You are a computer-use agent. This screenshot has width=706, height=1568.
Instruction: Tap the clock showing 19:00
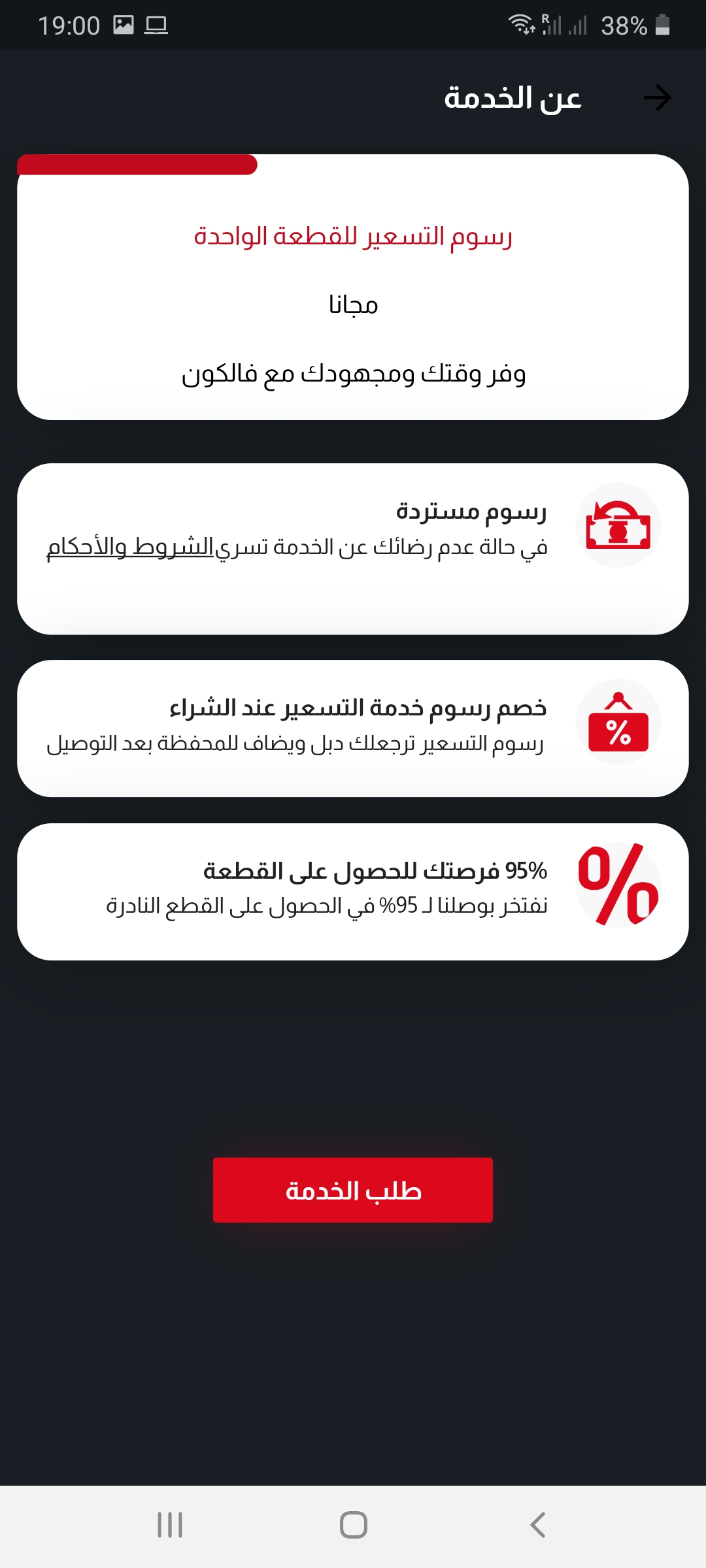click(69, 25)
